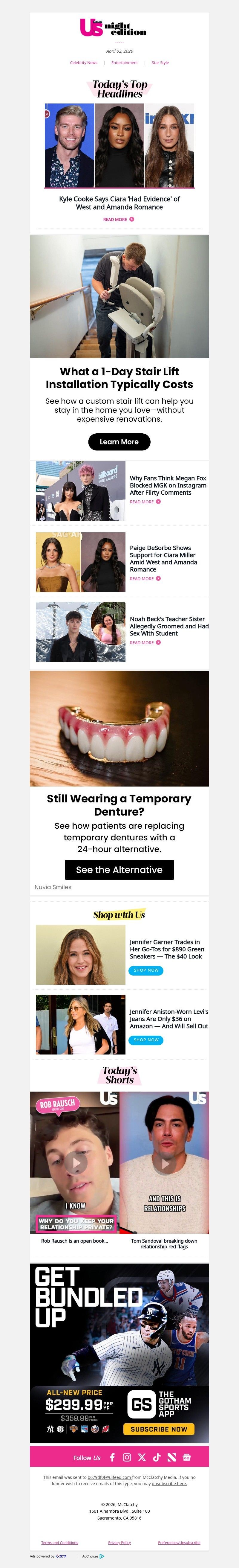Subscribe now to Gotham Sports App
The height and width of the screenshot is (1568, 239).
159,1429
